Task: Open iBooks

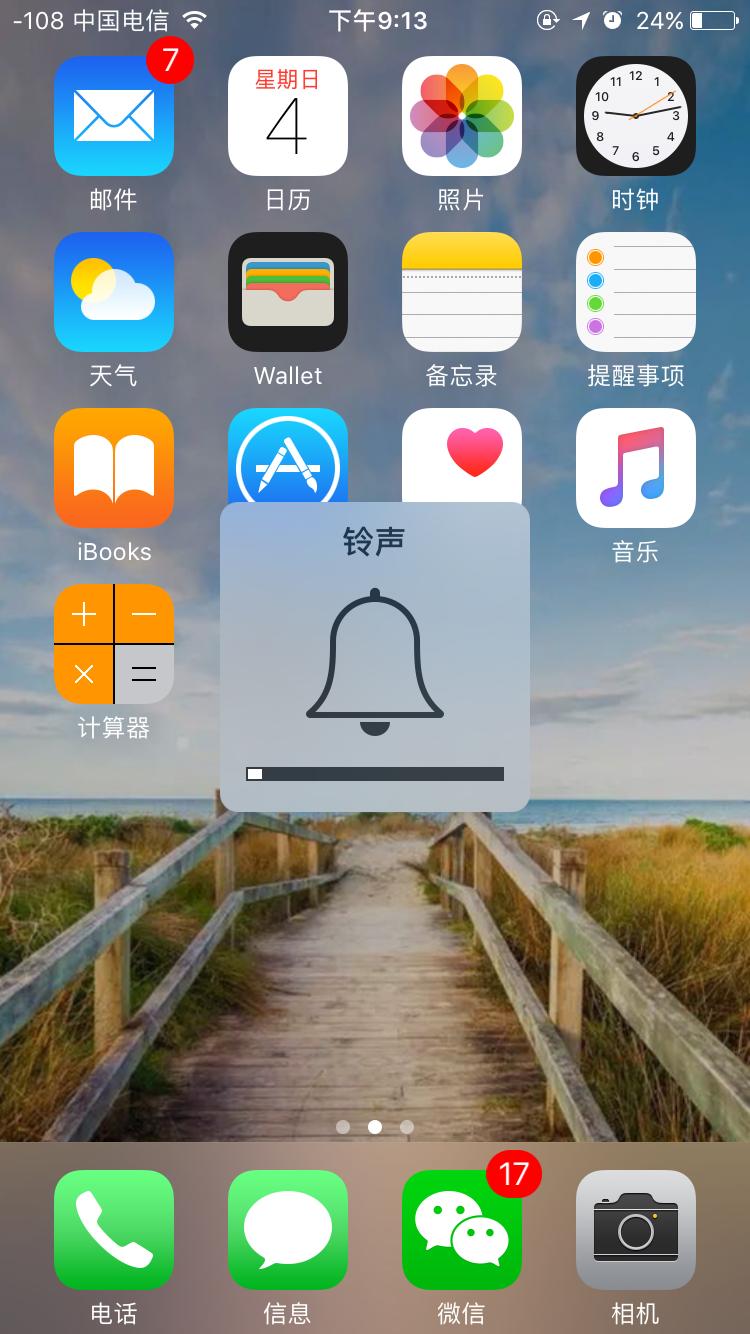Action: click(113, 468)
